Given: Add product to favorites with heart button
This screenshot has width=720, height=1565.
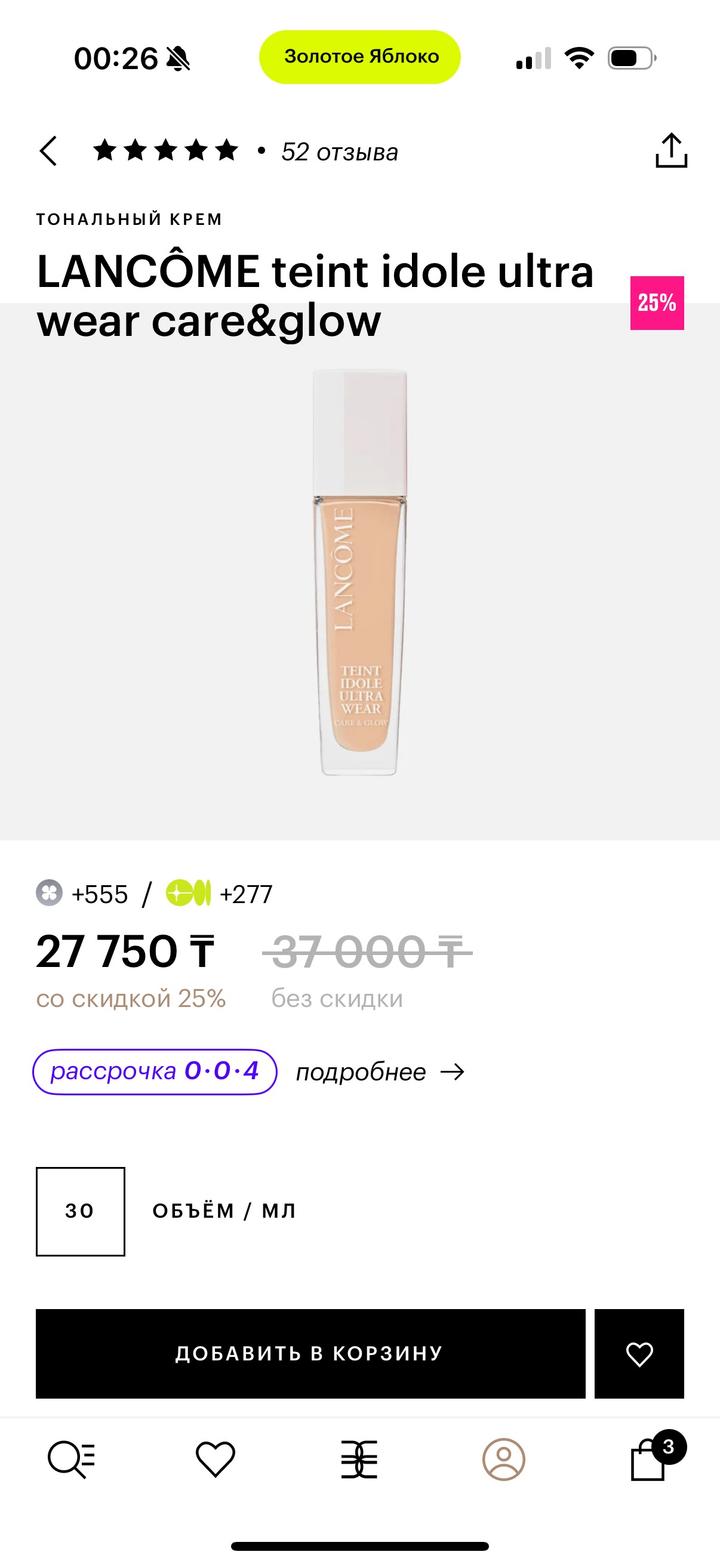Looking at the screenshot, I should (x=639, y=1353).
